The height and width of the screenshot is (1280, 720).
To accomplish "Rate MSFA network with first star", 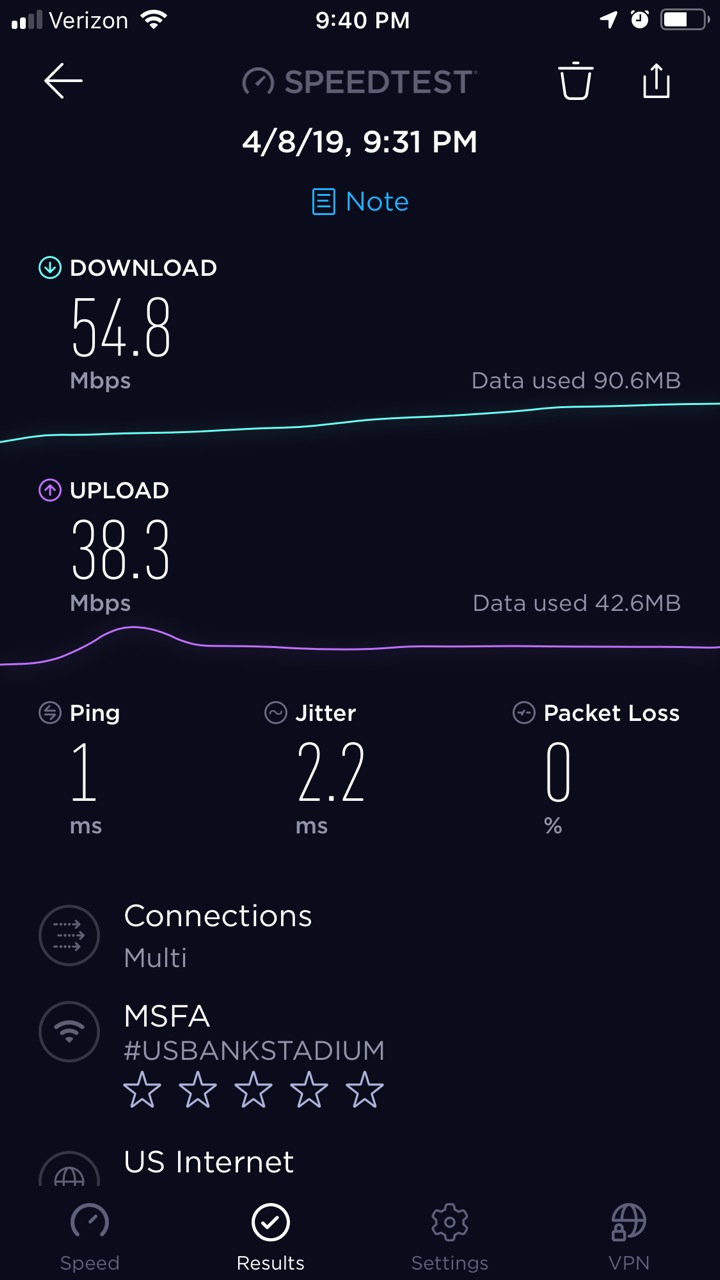I will (142, 1090).
